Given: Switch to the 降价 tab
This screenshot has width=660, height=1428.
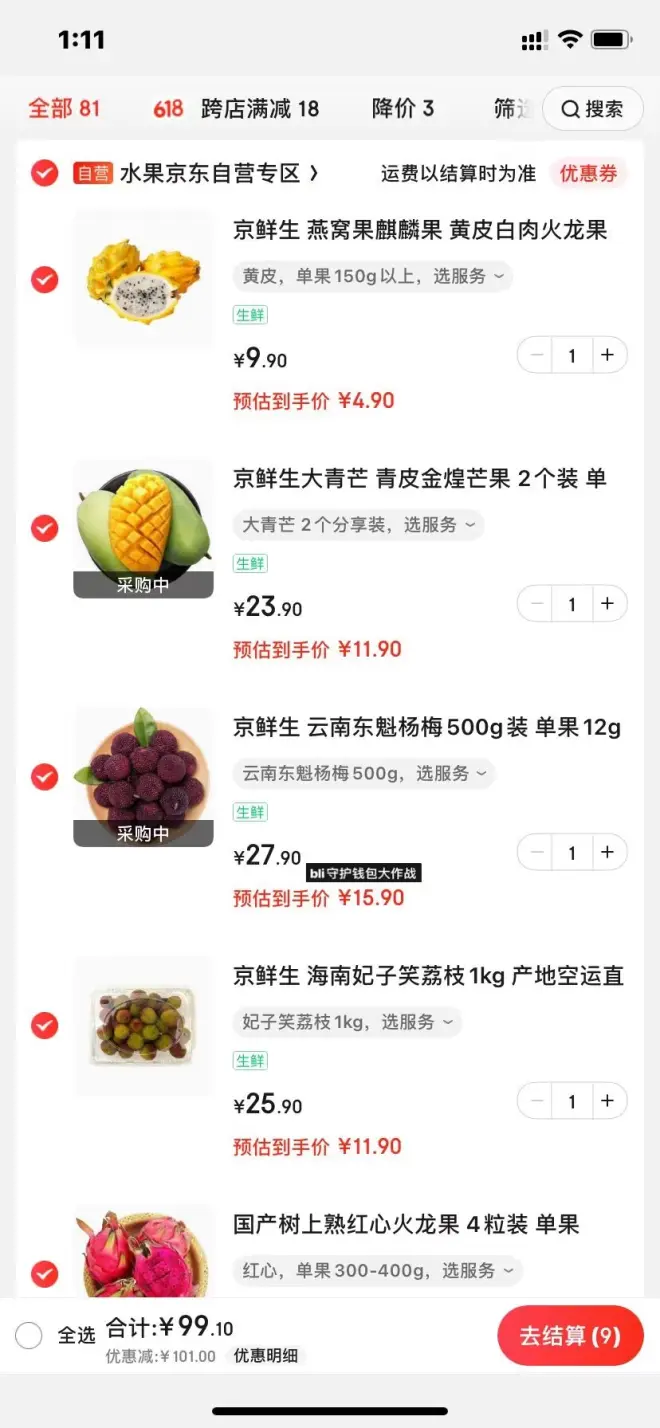Looking at the screenshot, I should point(402,109).
